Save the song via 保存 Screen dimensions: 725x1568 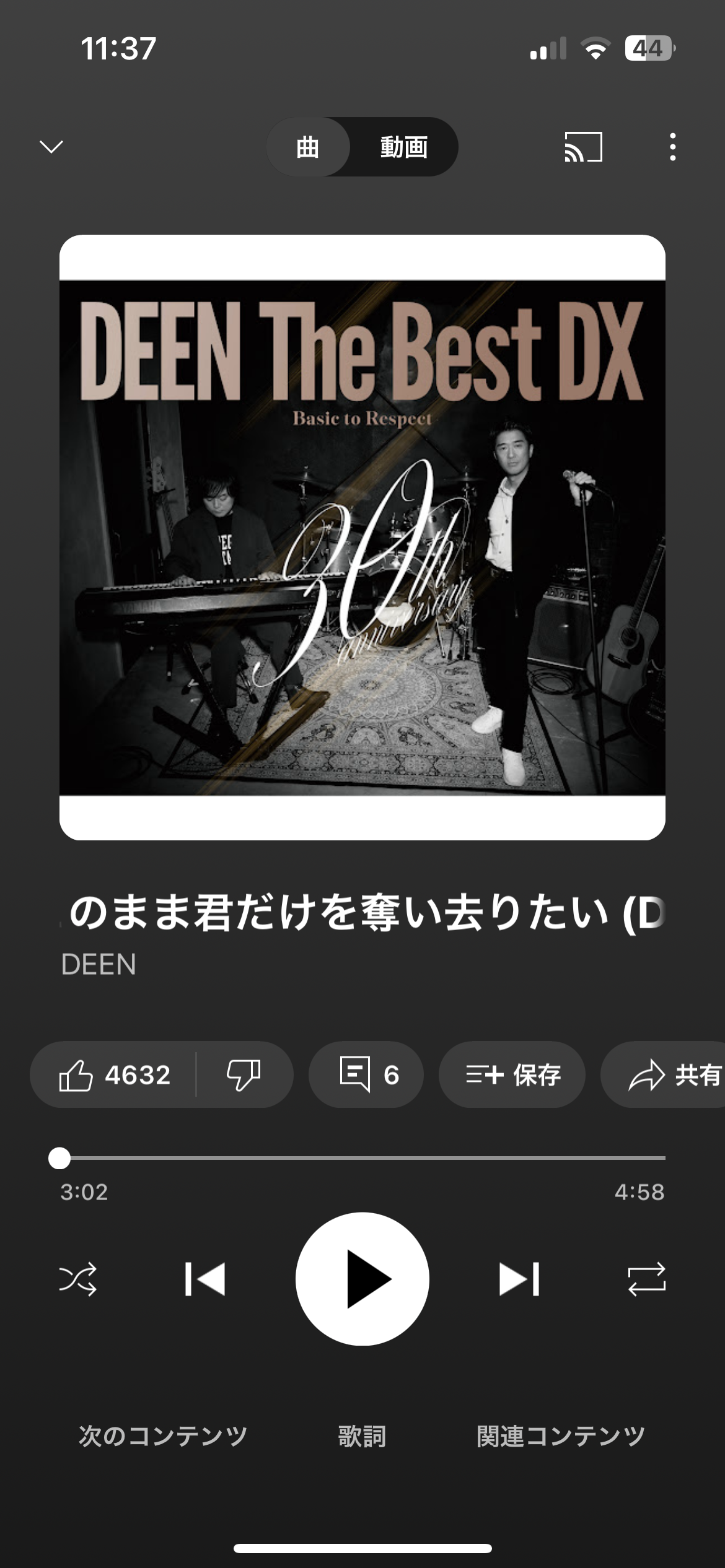coord(512,1074)
